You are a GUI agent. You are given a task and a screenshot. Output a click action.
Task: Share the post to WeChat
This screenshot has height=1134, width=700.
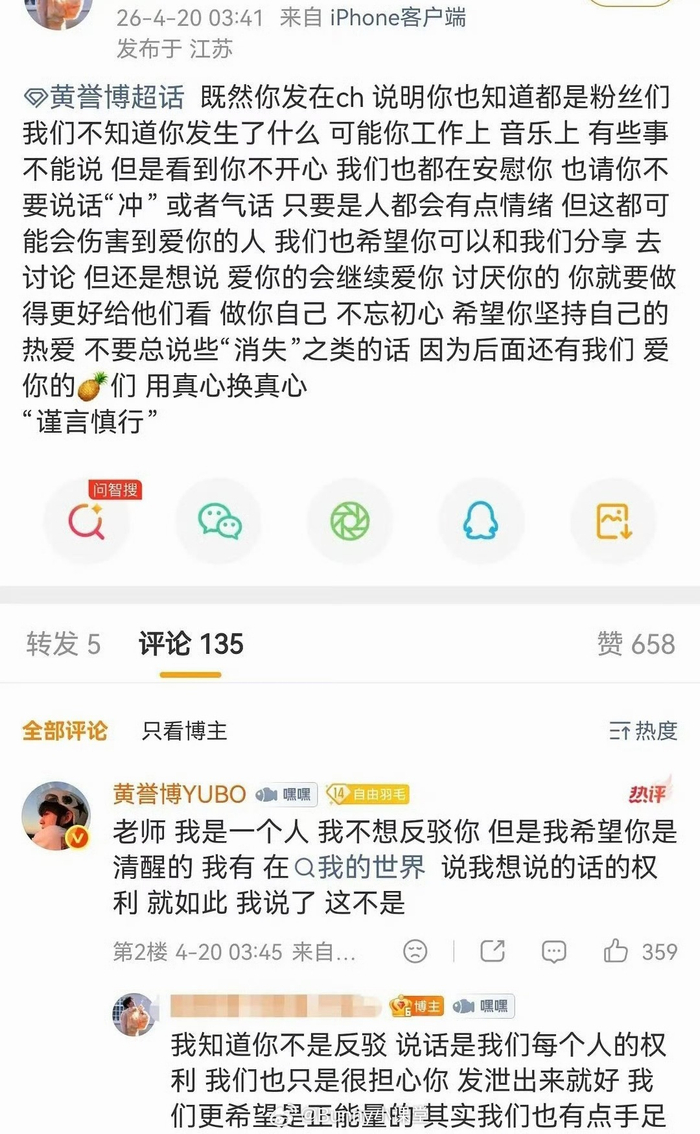click(x=218, y=521)
